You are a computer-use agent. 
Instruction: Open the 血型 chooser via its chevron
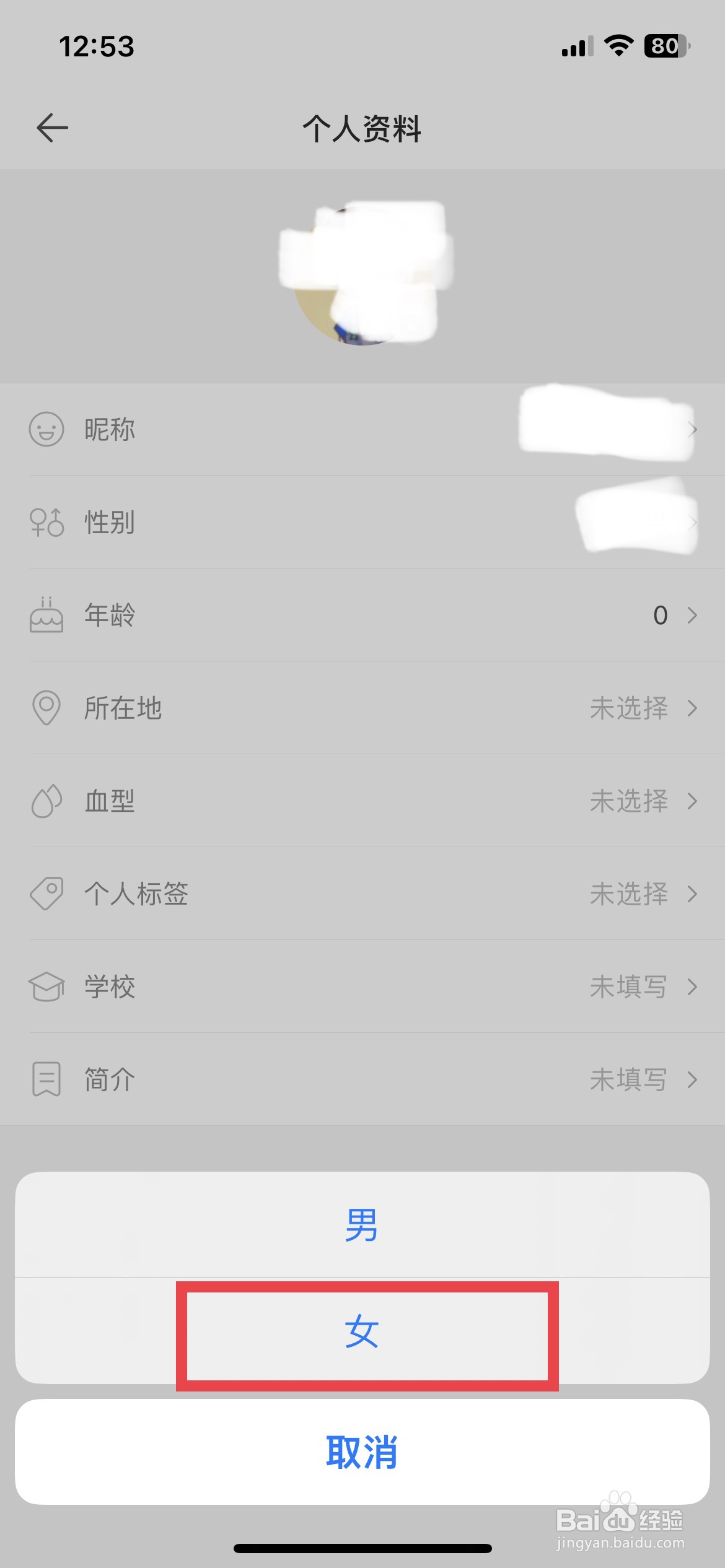(x=693, y=801)
